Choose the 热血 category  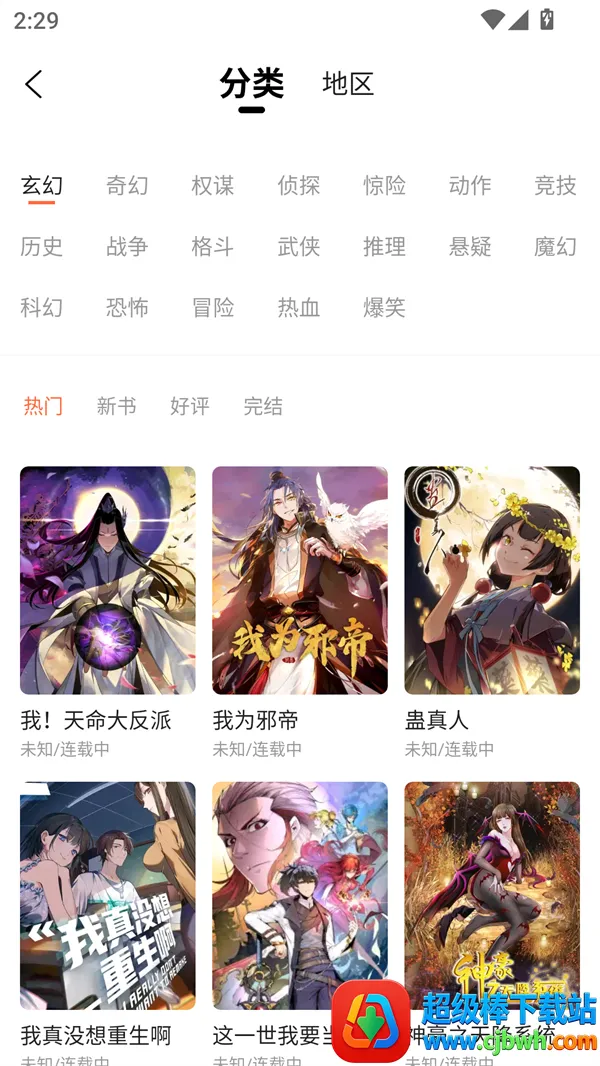pyautogui.click(x=298, y=307)
